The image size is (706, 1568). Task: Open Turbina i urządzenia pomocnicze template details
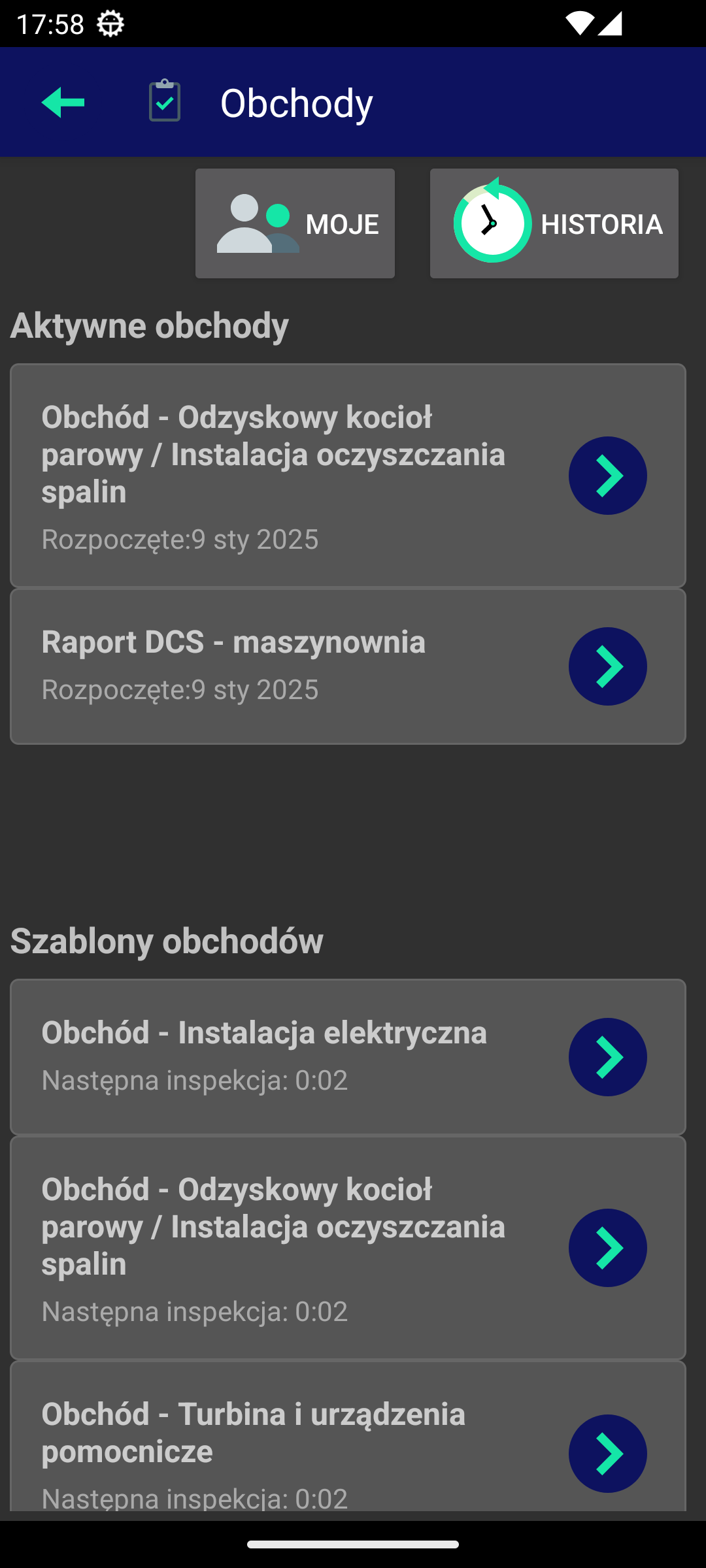(x=607, y=1454)
